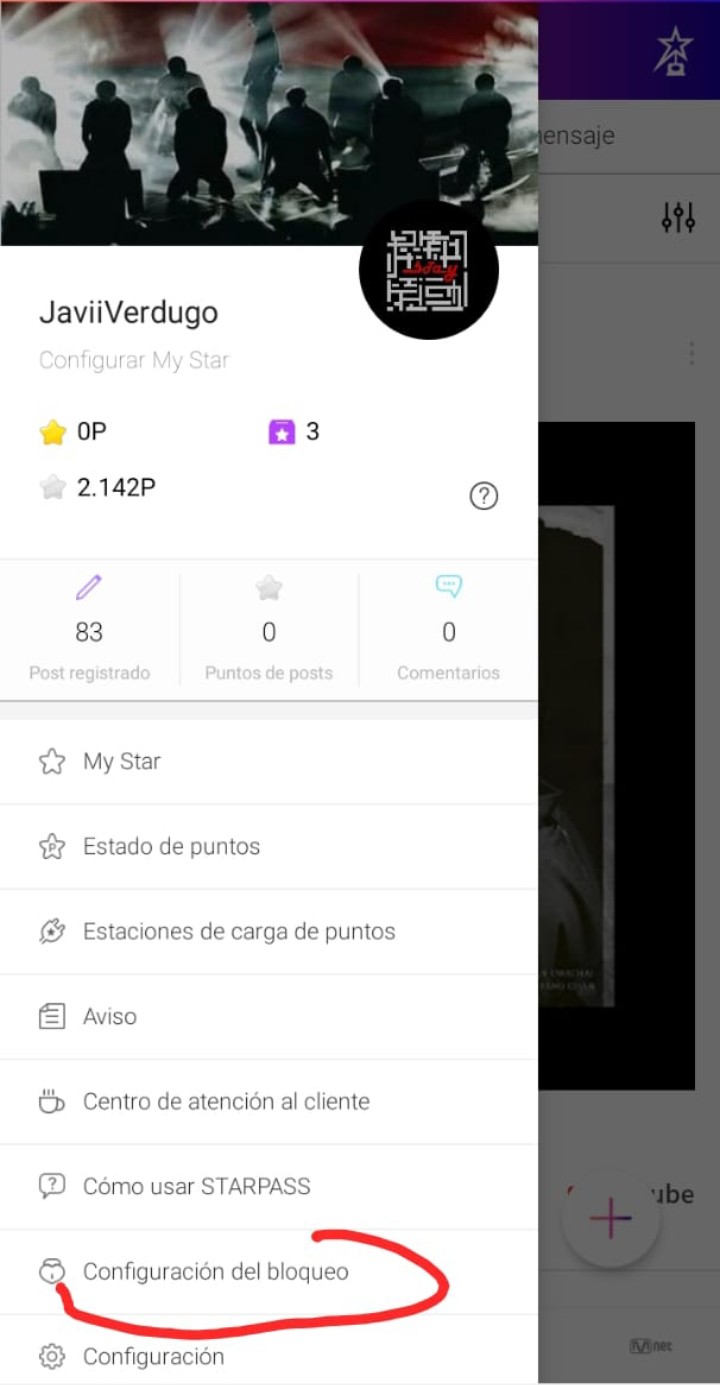Open the star icon in top bar
Viewport: 720px width, 1385px height.
coord(674,50)
